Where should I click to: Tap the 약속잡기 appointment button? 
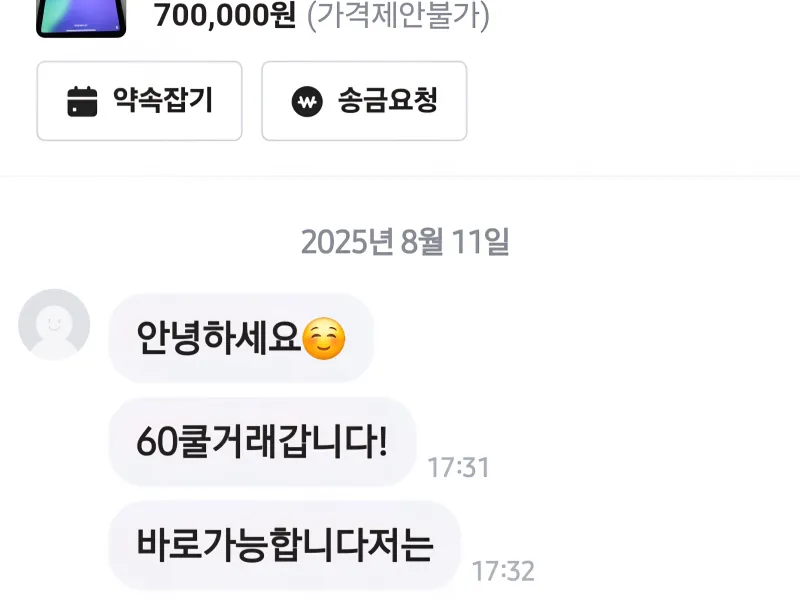coord(139,101)
